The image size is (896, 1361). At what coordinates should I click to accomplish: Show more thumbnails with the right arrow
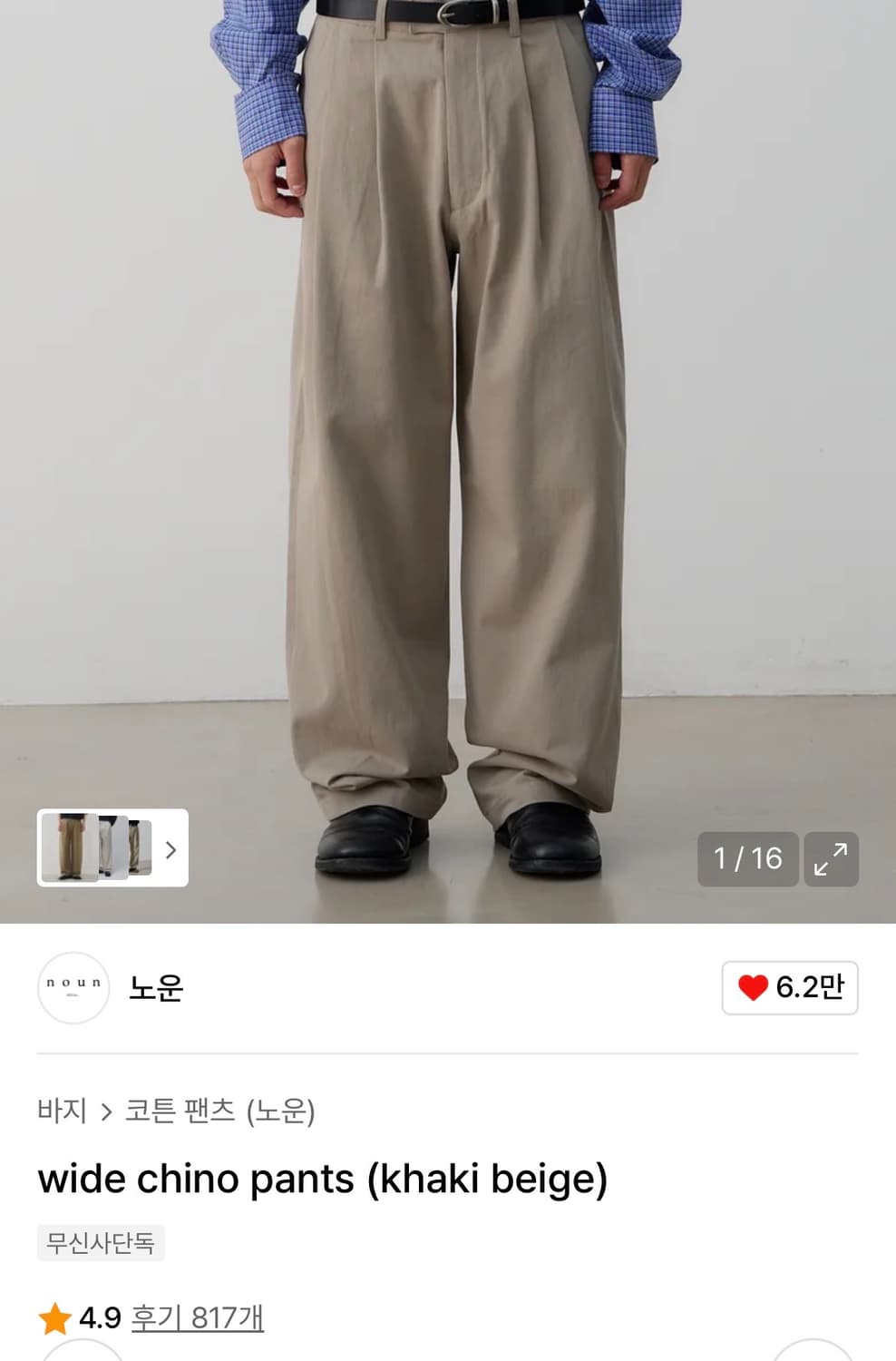(x=171, y=848)
